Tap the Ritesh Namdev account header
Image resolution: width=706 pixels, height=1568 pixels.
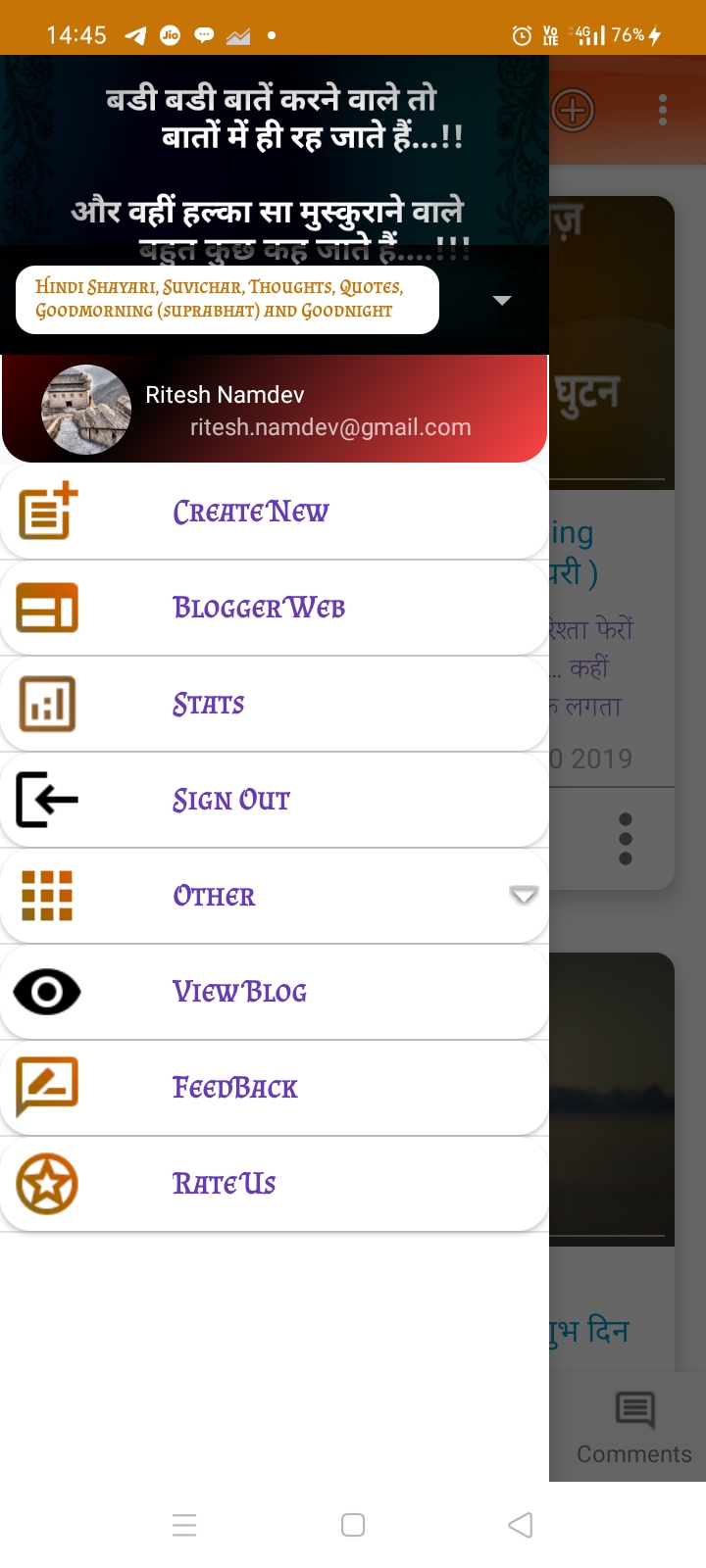pyautogui.click(x=275, y=410)
